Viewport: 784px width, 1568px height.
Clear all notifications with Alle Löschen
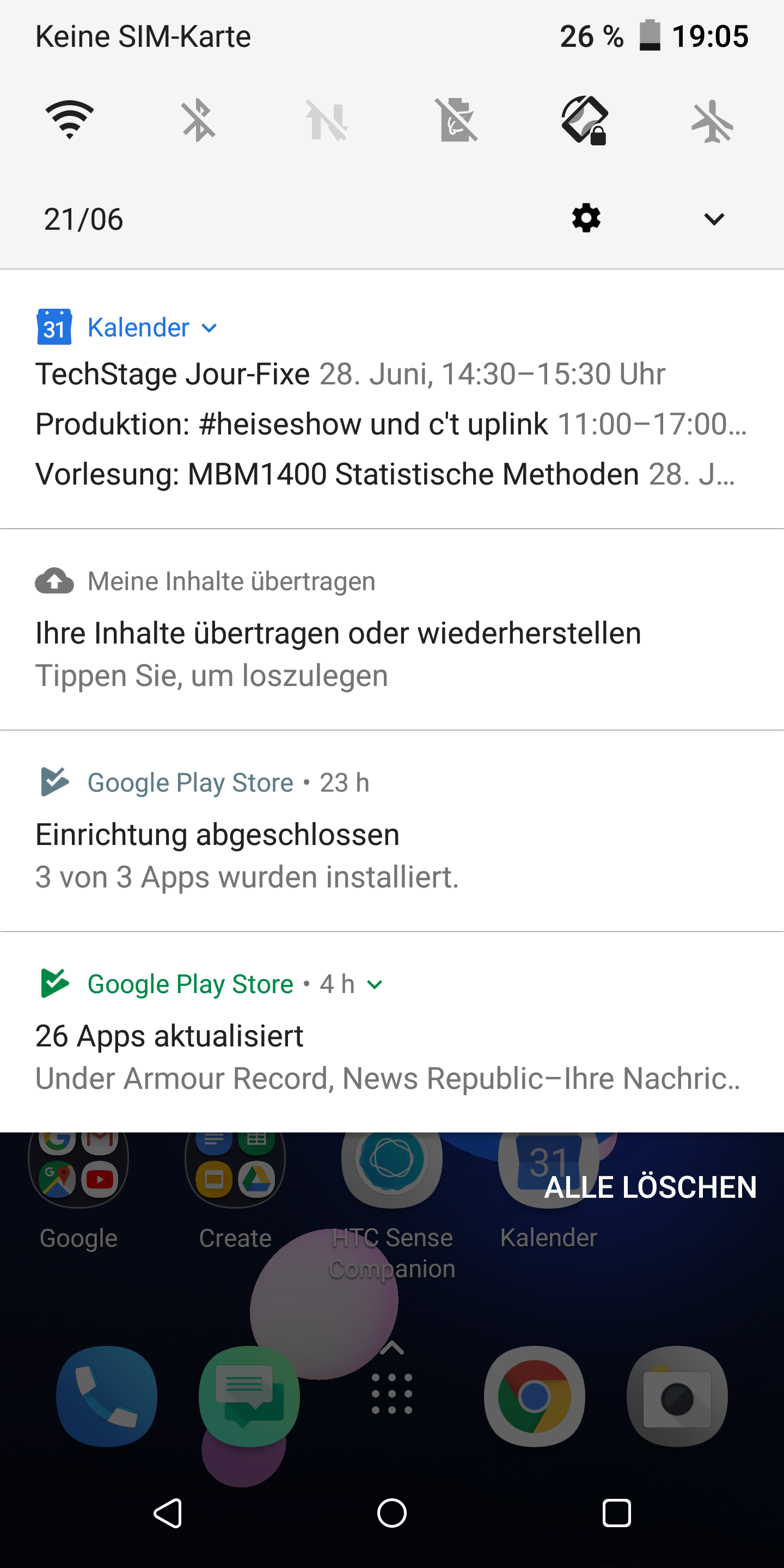[650, 1187]
